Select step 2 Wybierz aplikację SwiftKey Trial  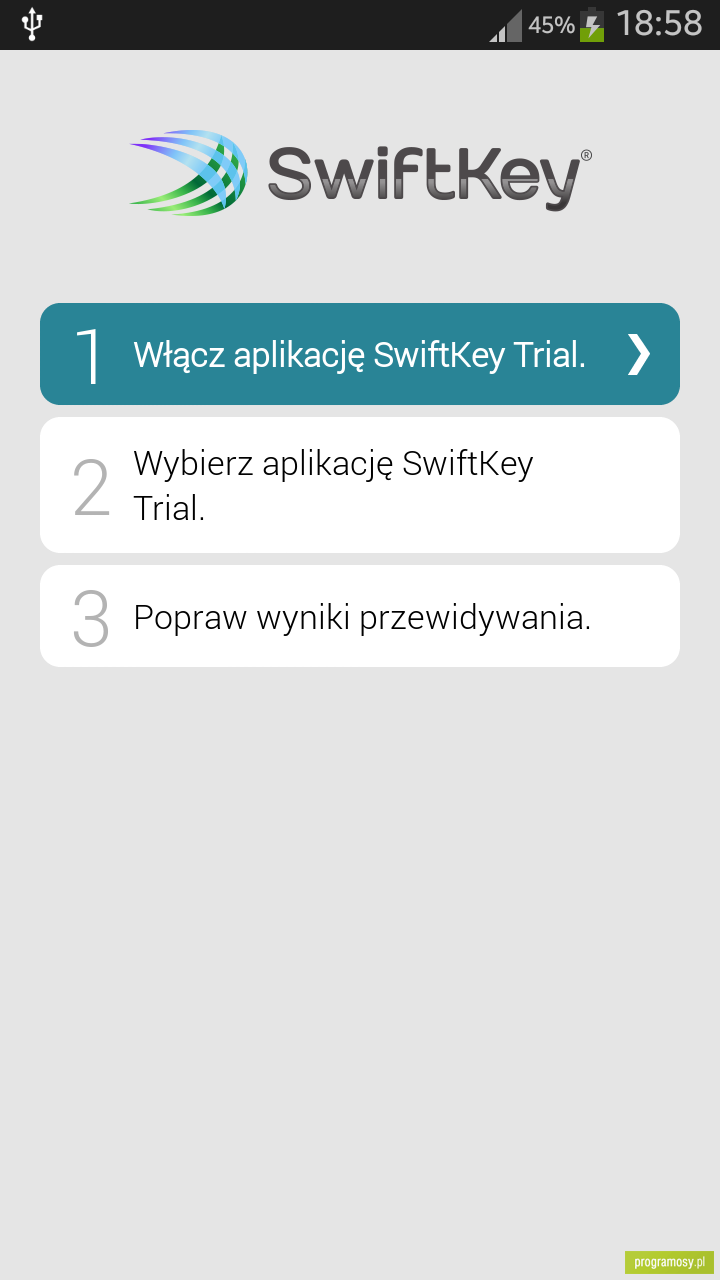(x=360, y=485)
